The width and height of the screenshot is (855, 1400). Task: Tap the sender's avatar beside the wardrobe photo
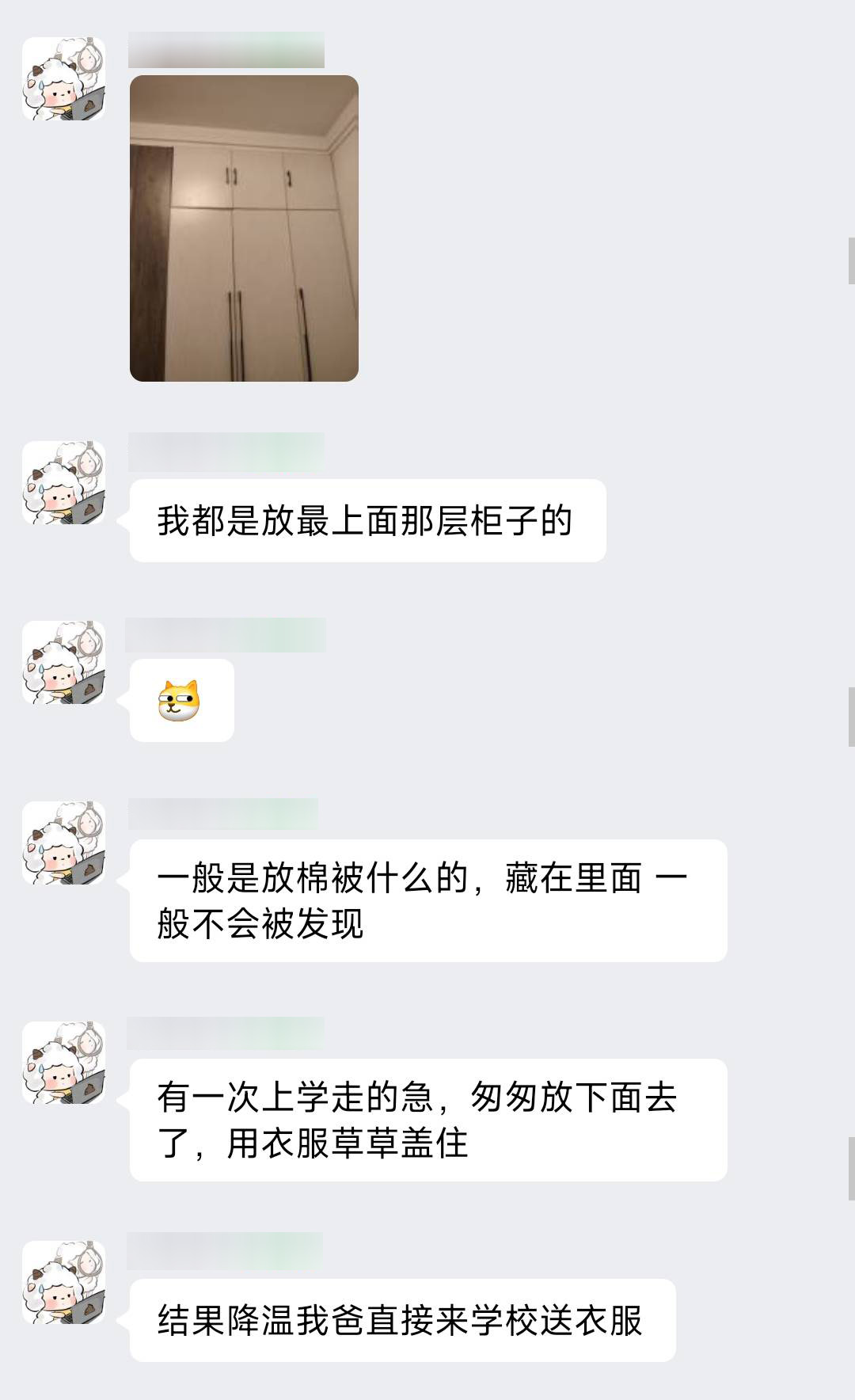click(64, 78)
